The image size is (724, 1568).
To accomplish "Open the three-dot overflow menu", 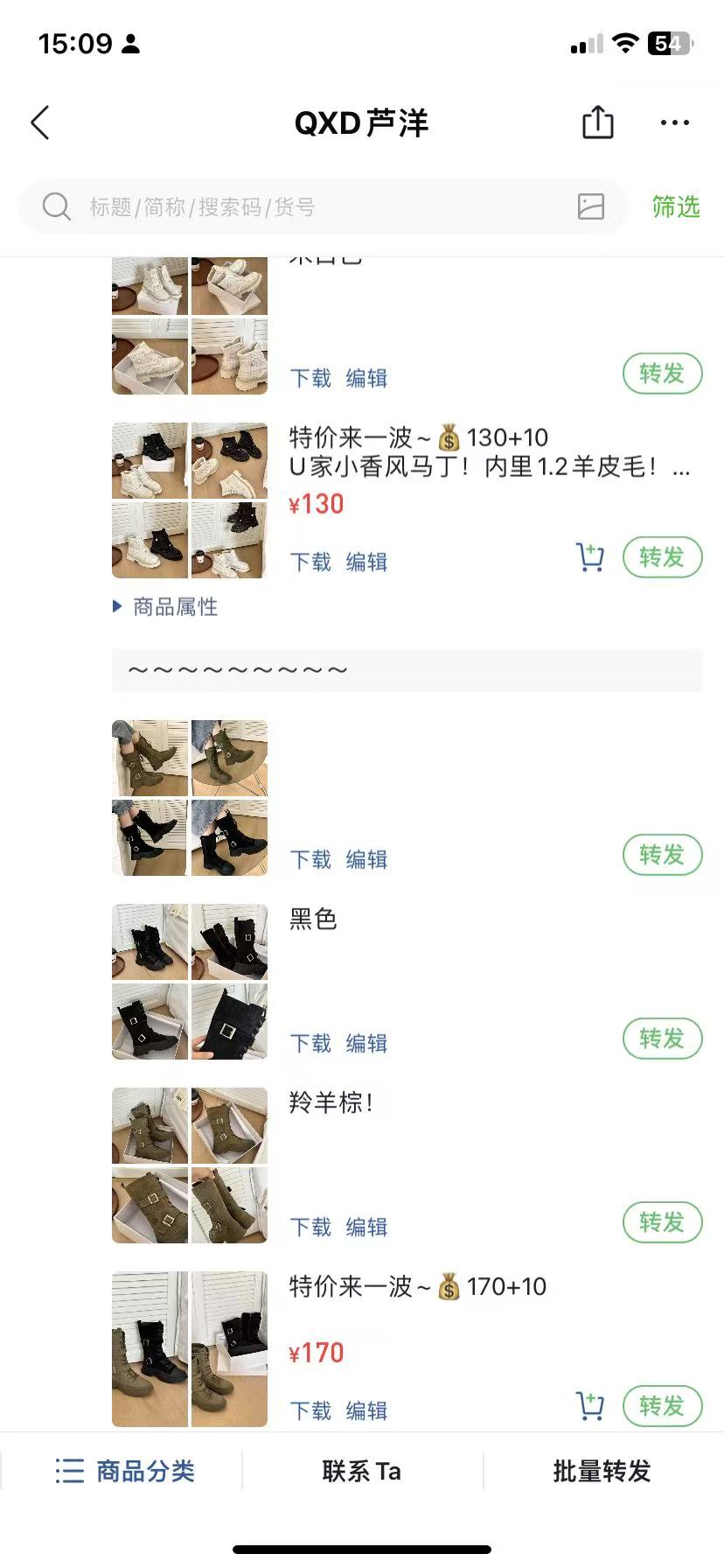I will click(x=674, y=122).
